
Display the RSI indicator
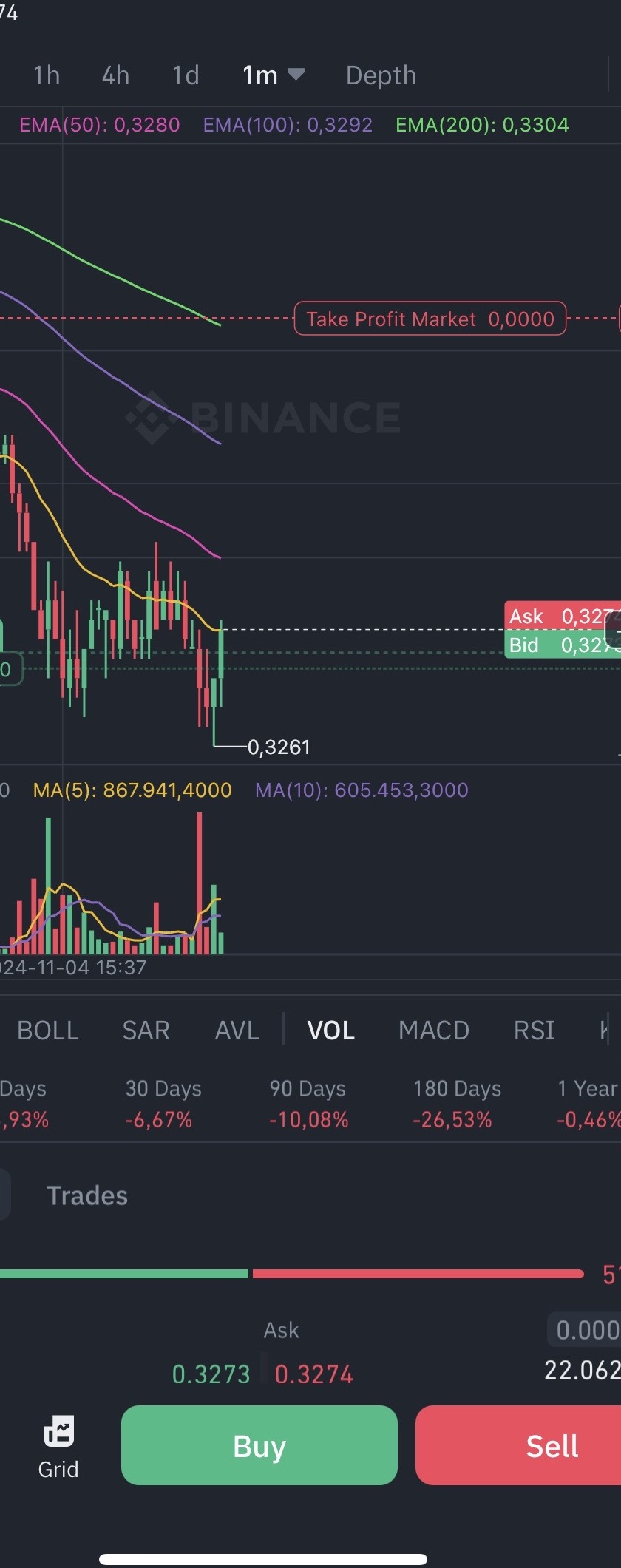tap(534, 1030)
